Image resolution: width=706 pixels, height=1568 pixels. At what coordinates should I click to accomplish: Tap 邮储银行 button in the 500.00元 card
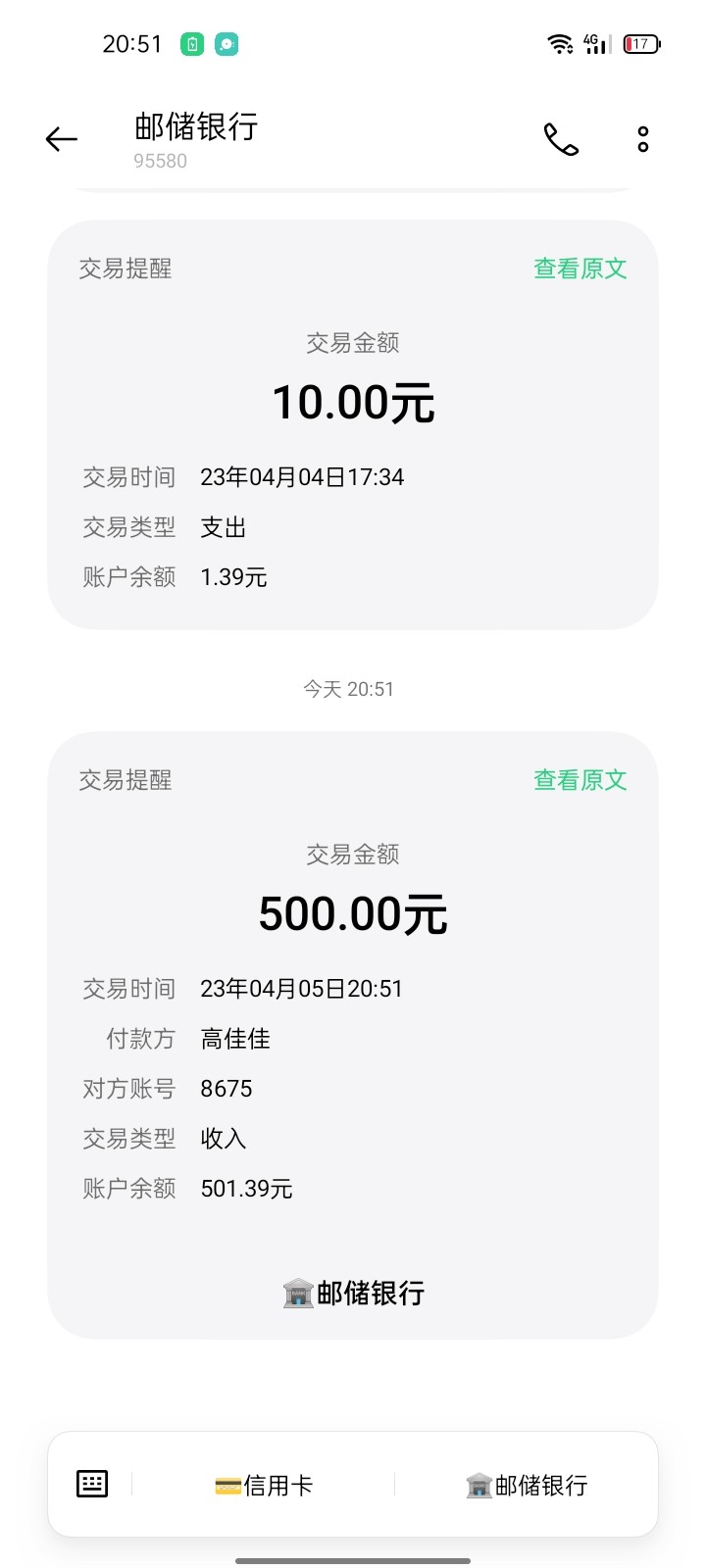(353, 1293)
